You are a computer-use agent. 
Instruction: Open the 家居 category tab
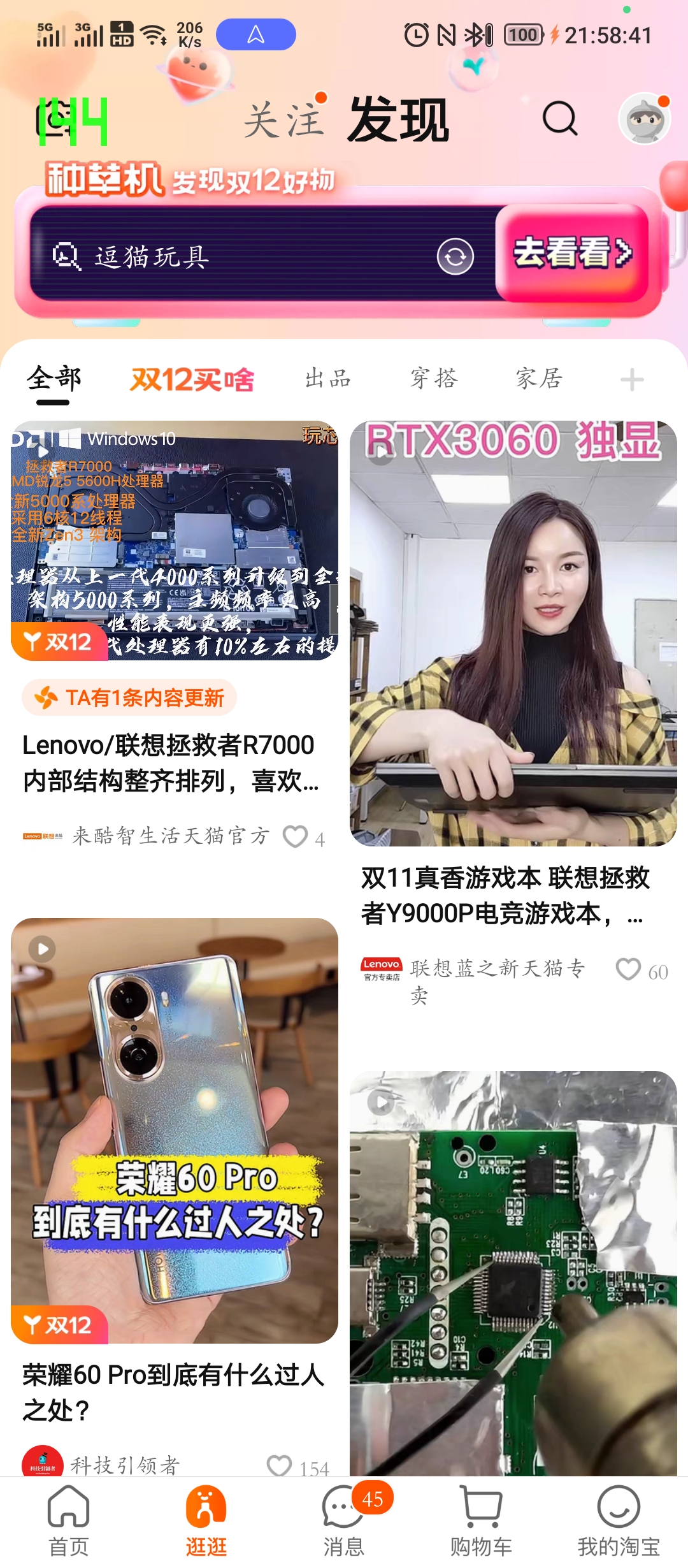[x=539, y=379]
